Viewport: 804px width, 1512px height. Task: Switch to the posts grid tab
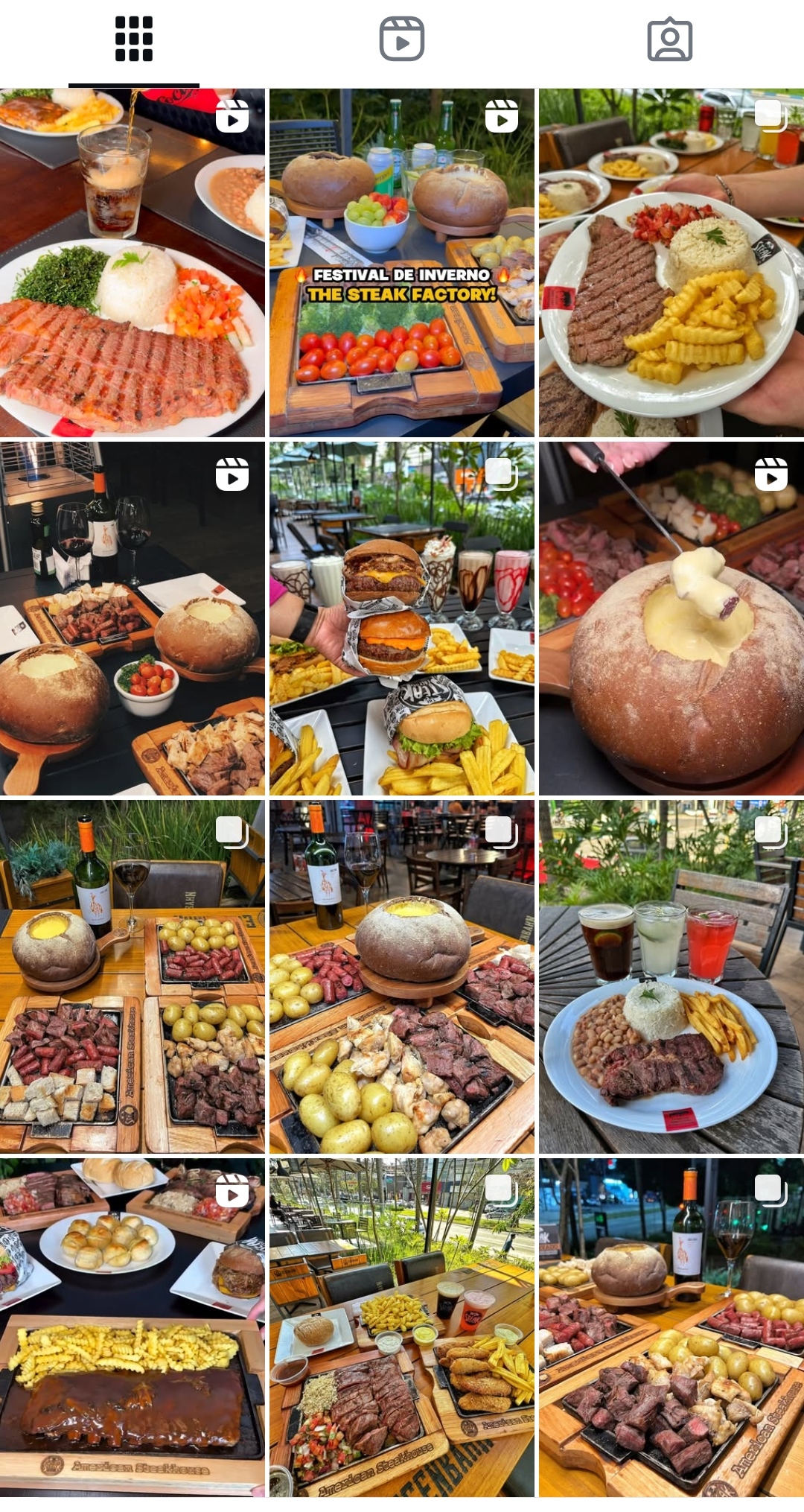134,39
